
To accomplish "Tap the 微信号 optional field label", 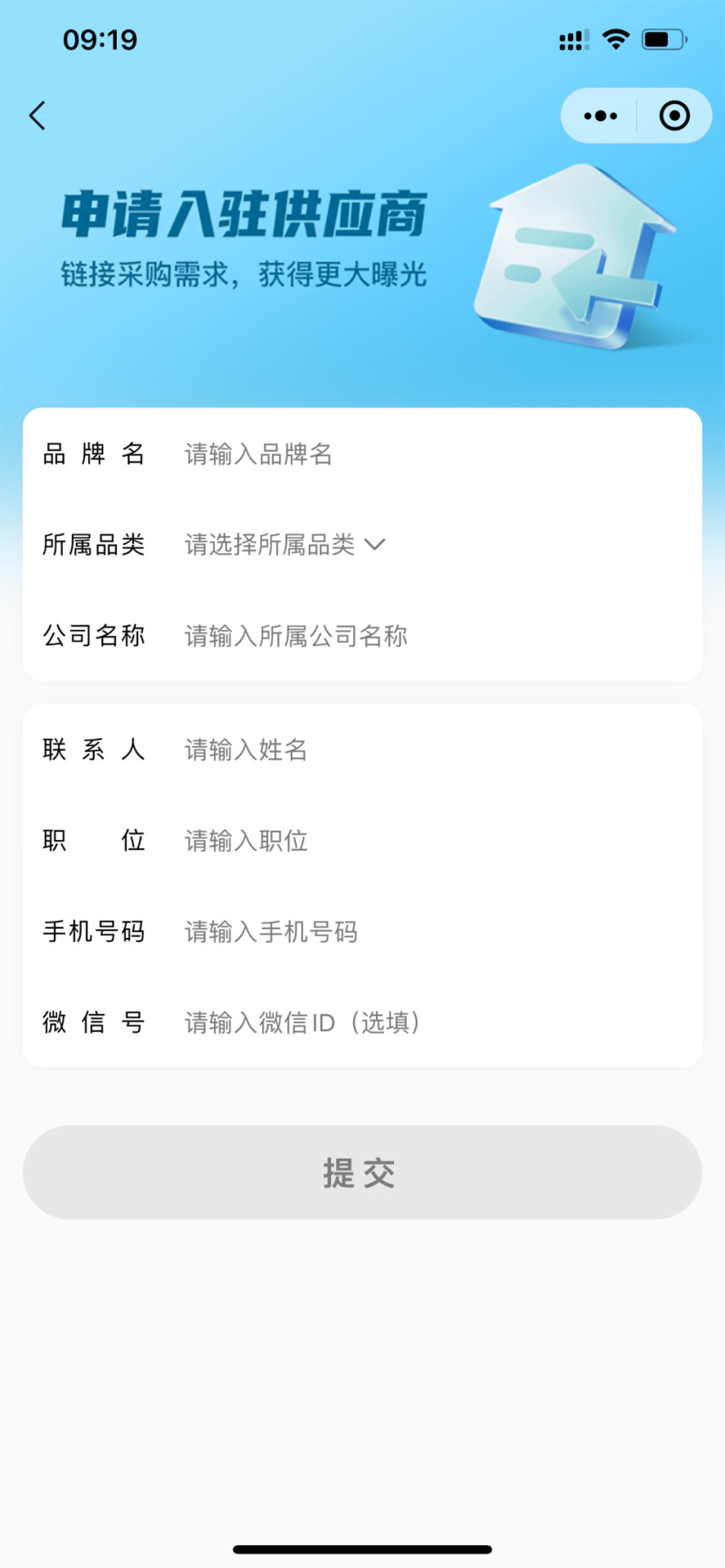I will click(94, 1022).
